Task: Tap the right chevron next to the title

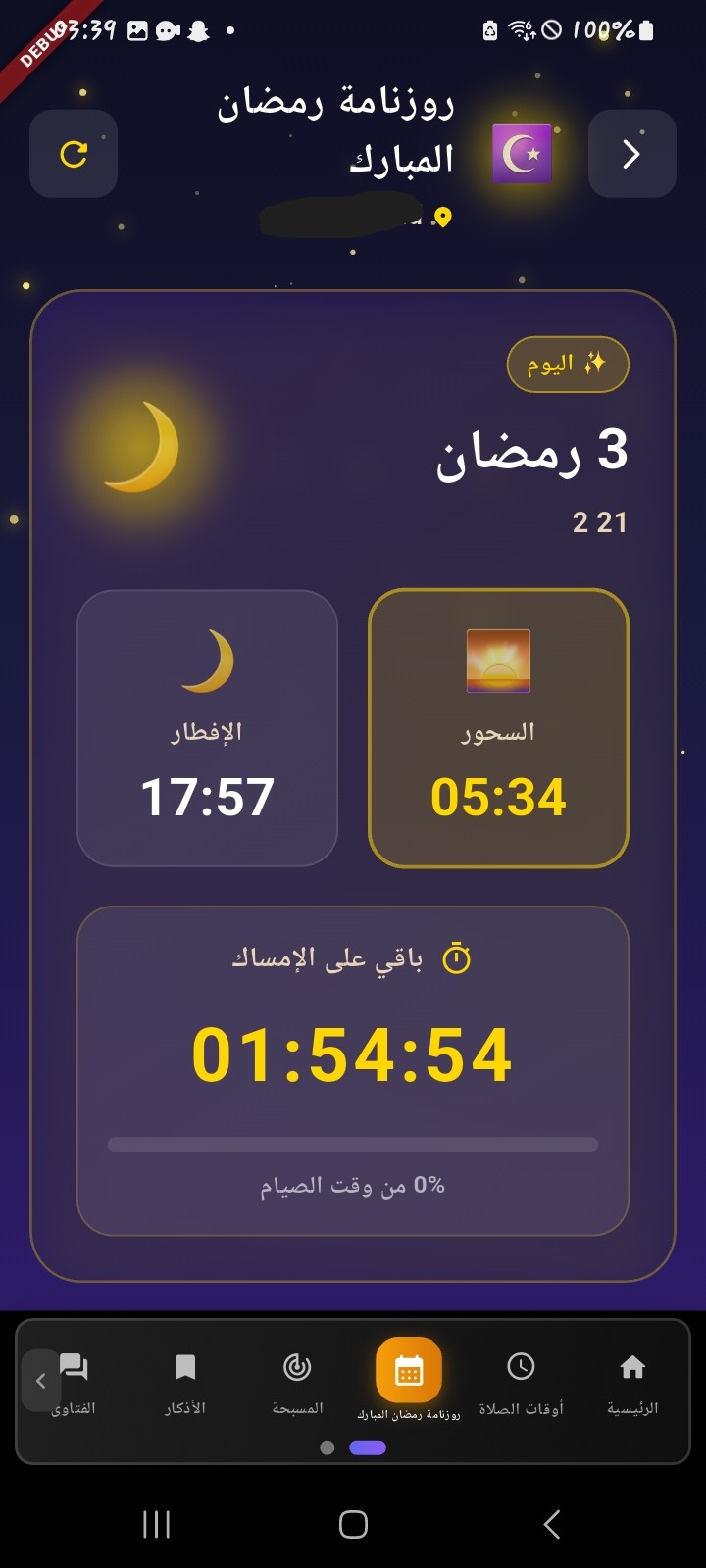Action: click(x=631, y=153)
